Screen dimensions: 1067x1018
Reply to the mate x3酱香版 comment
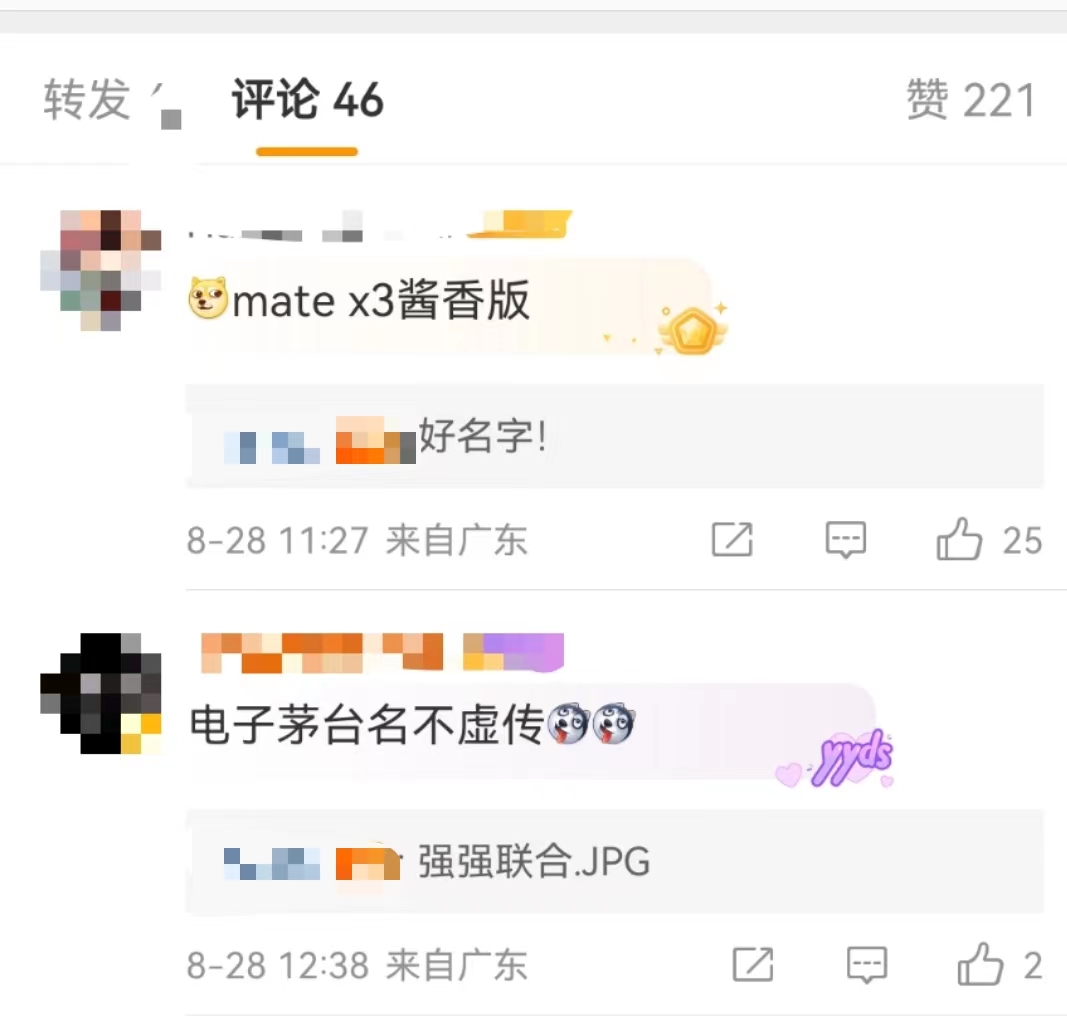(x=845, y=540)
